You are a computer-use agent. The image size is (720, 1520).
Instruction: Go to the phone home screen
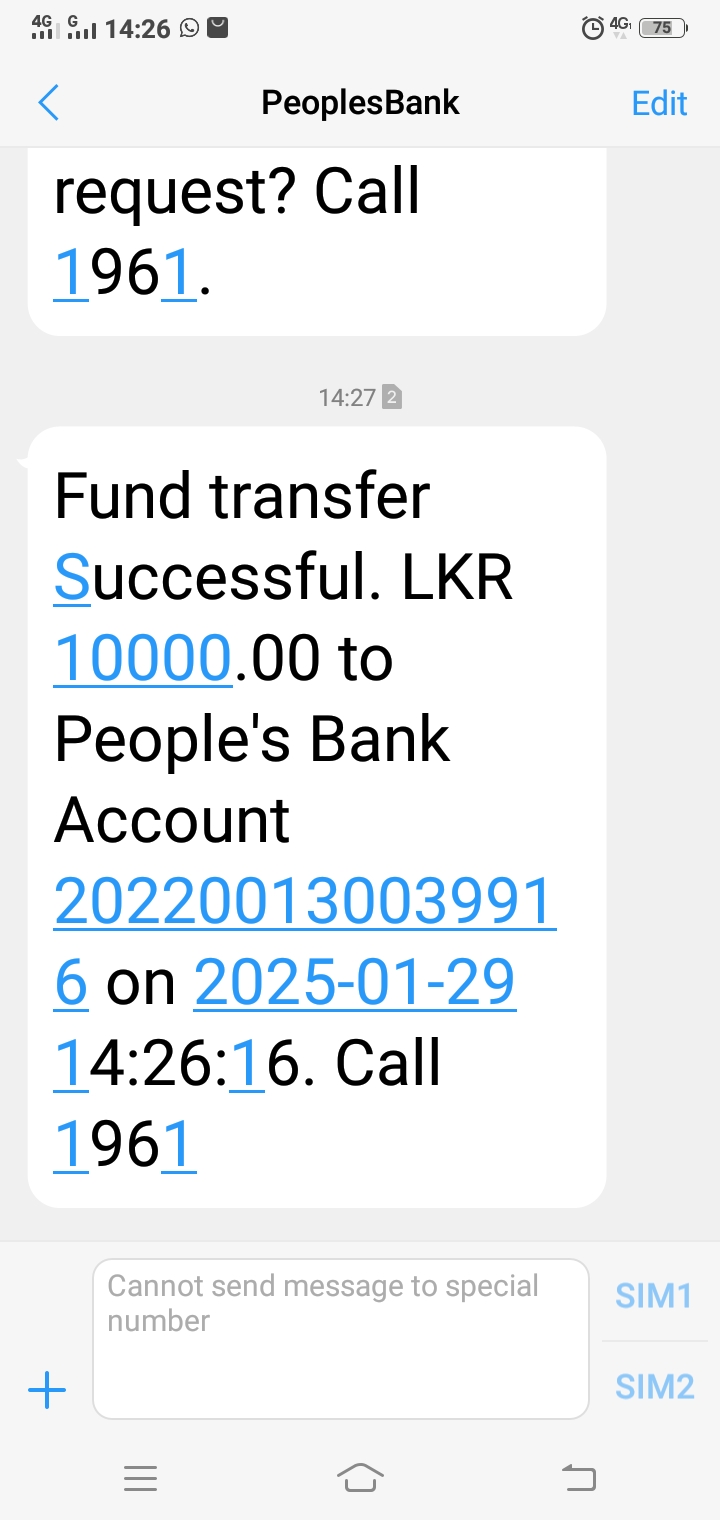coord(360,1477)
